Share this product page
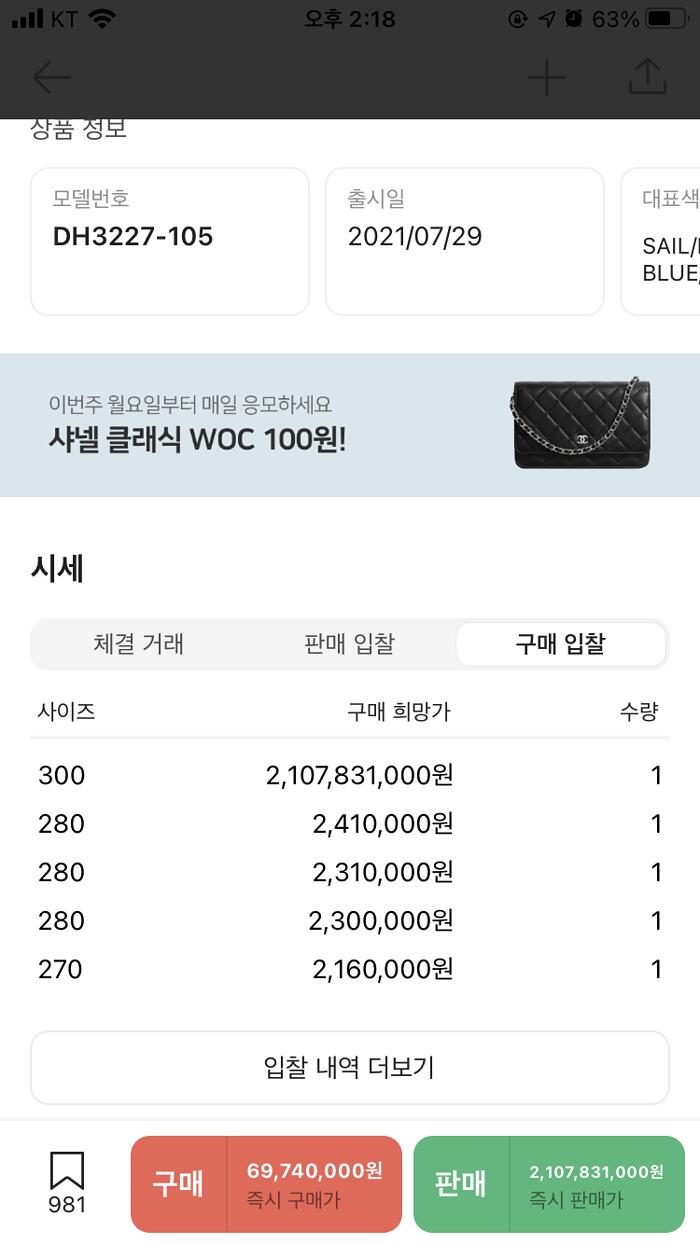Viewport: 700px width, 1244px height. coord(647,77)
